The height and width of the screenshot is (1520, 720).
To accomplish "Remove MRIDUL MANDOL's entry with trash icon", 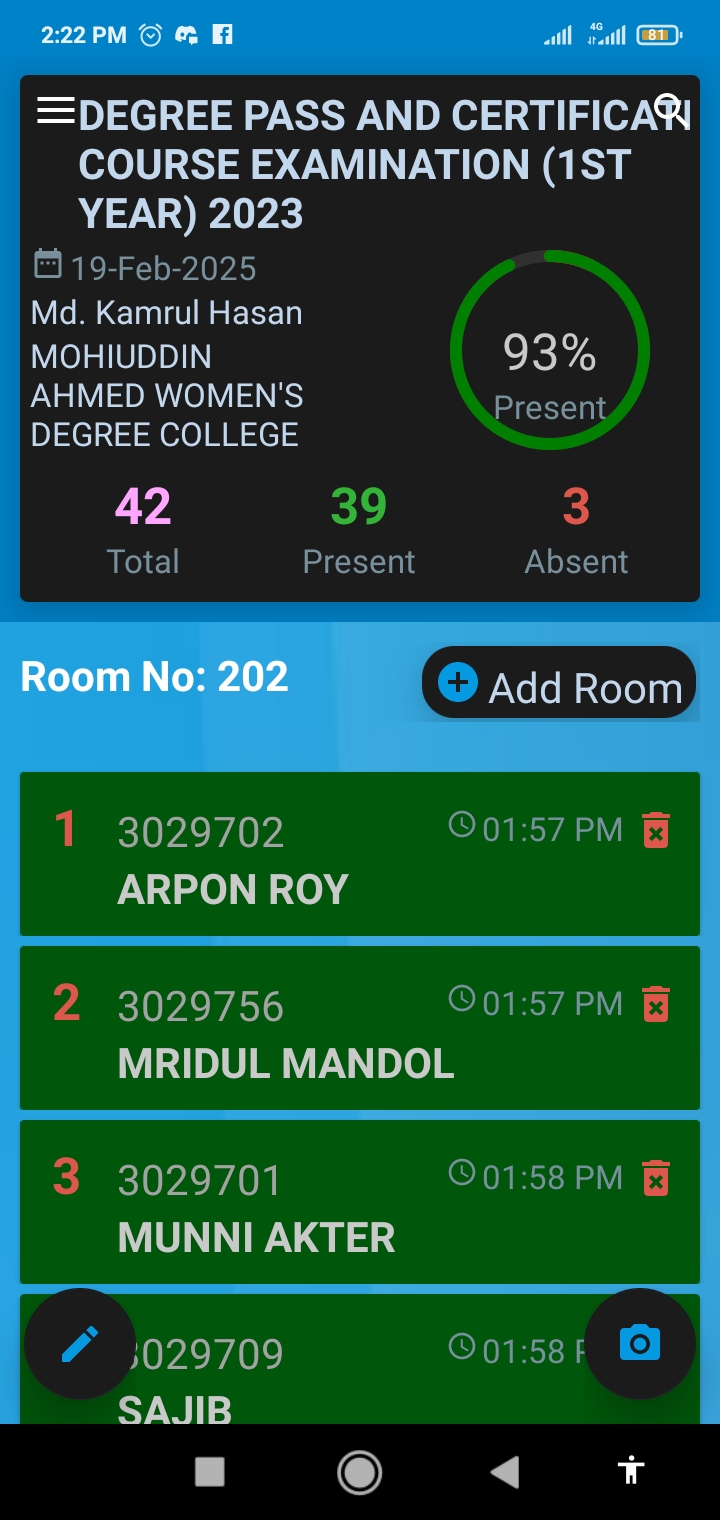I will click(656, 1004).
